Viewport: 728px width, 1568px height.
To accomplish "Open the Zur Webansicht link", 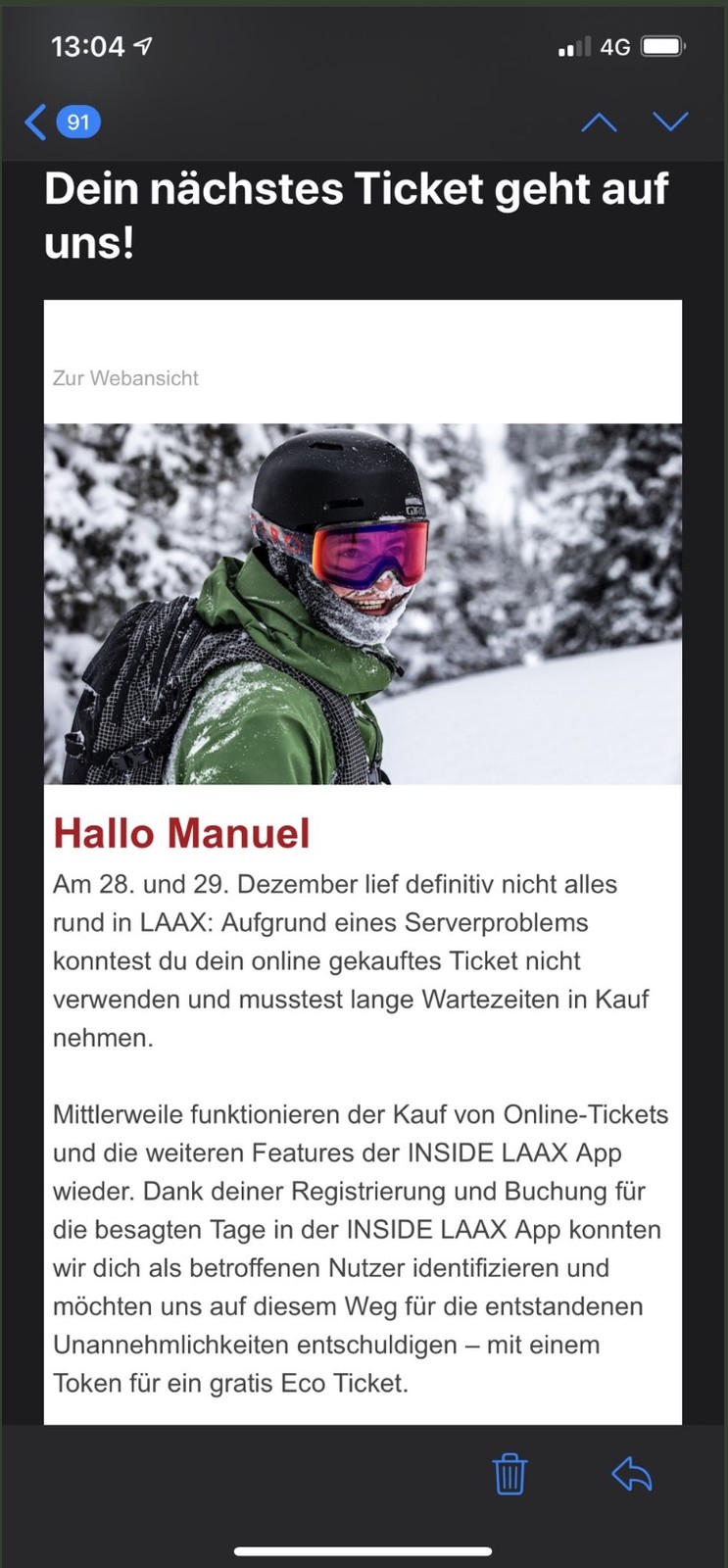I will point(125,378).
